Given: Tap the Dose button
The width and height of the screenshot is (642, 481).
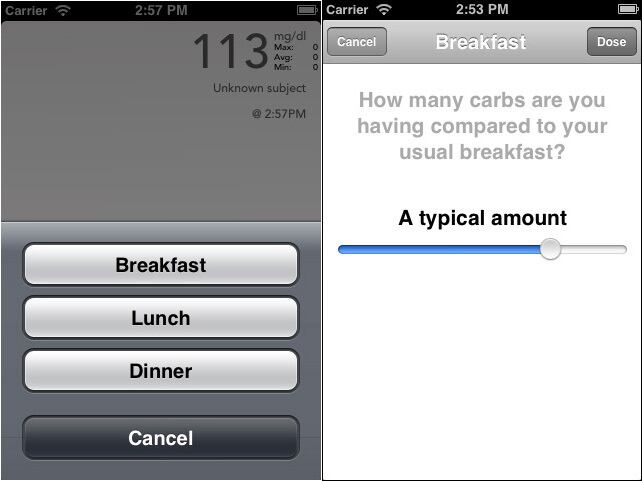Looking at the screenshot, I should 611,43.
